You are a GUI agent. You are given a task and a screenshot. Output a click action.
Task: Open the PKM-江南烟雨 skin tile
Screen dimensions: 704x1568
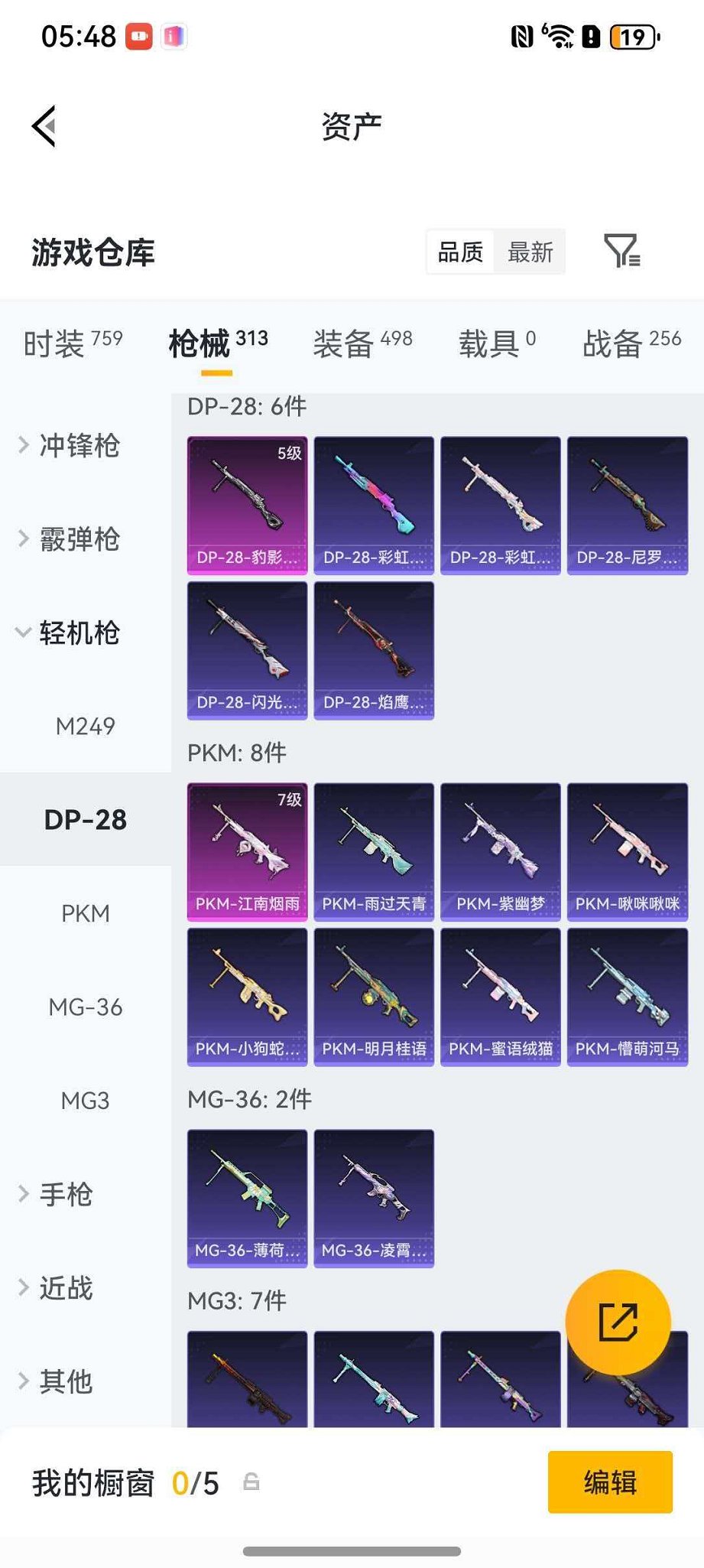(247, 851)
